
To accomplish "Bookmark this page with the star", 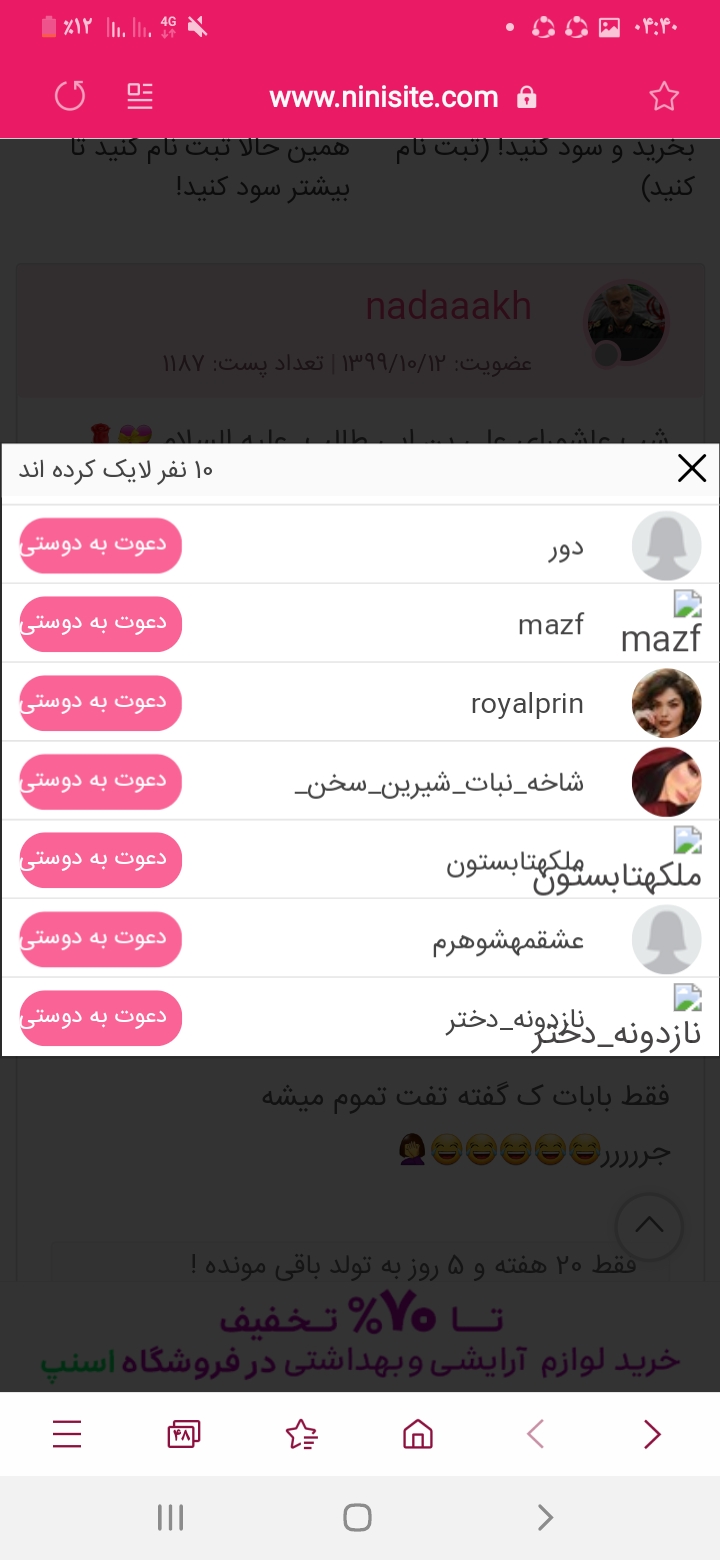I will [664, 97].
